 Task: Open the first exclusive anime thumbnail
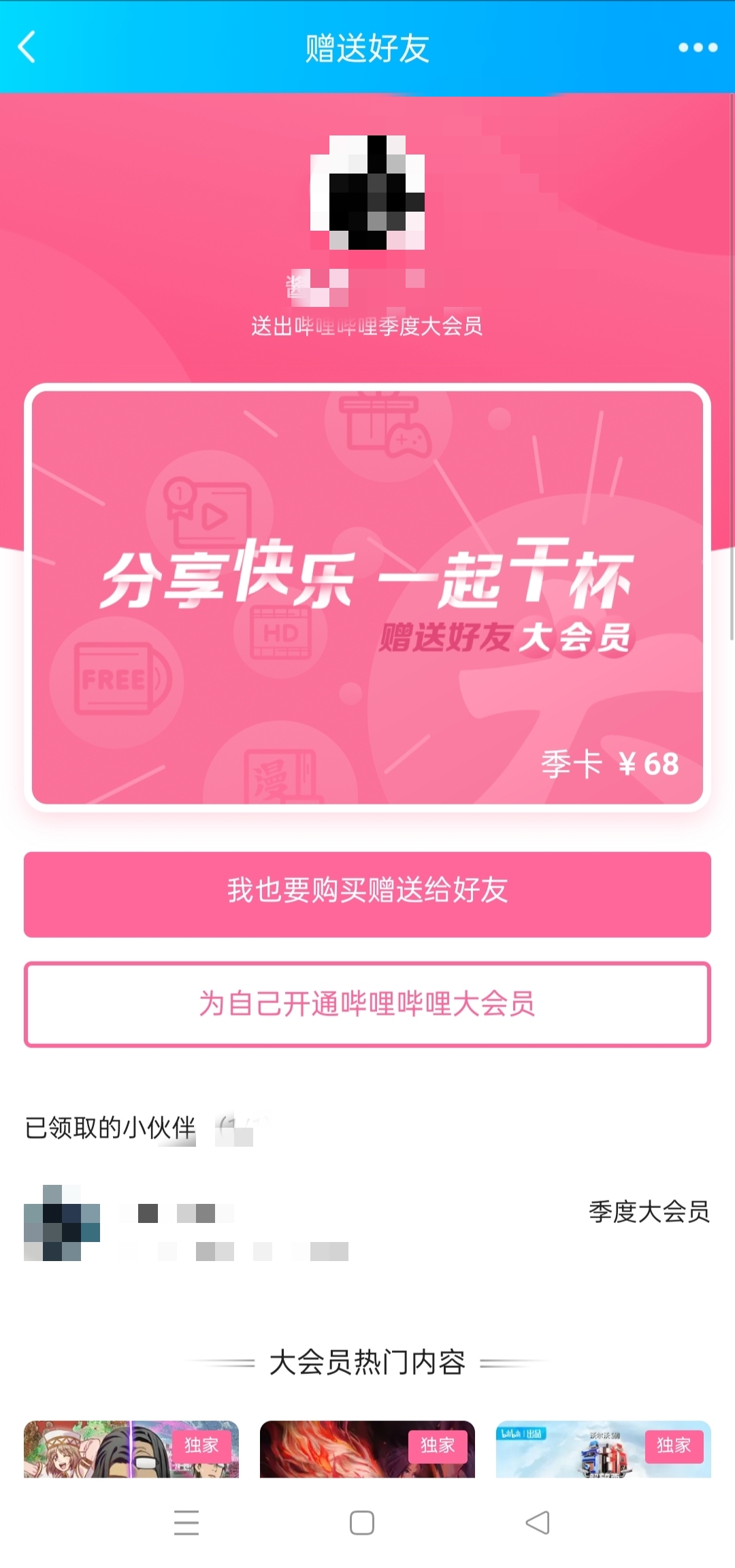point(131,1449)
